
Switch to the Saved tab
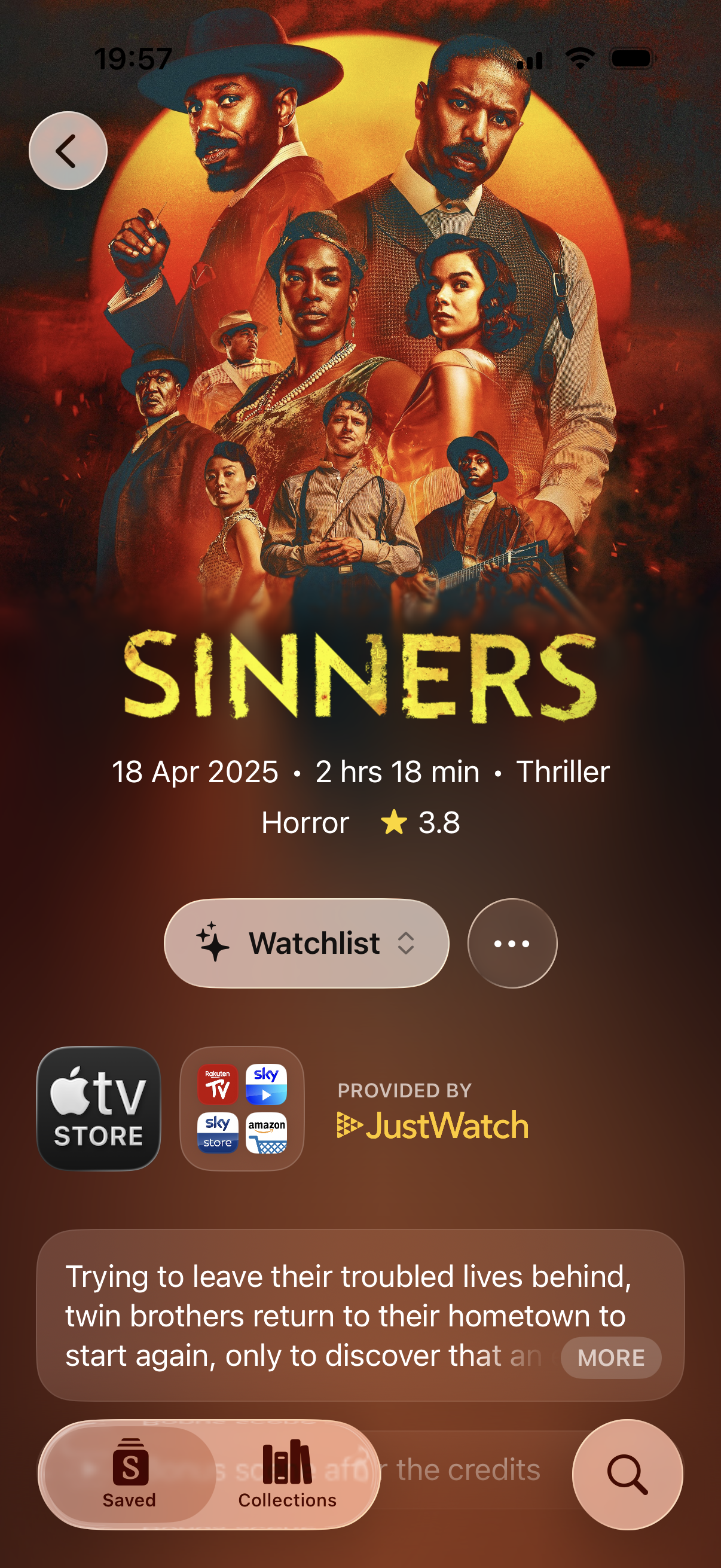[130, 1474]
